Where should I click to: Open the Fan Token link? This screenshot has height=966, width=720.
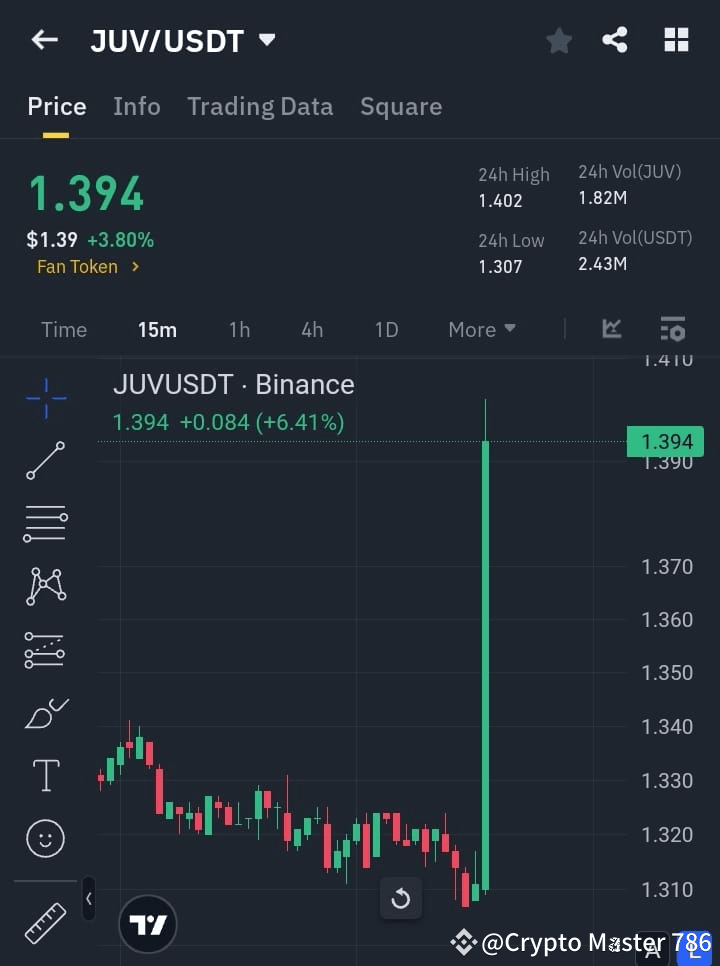point(78,266)
